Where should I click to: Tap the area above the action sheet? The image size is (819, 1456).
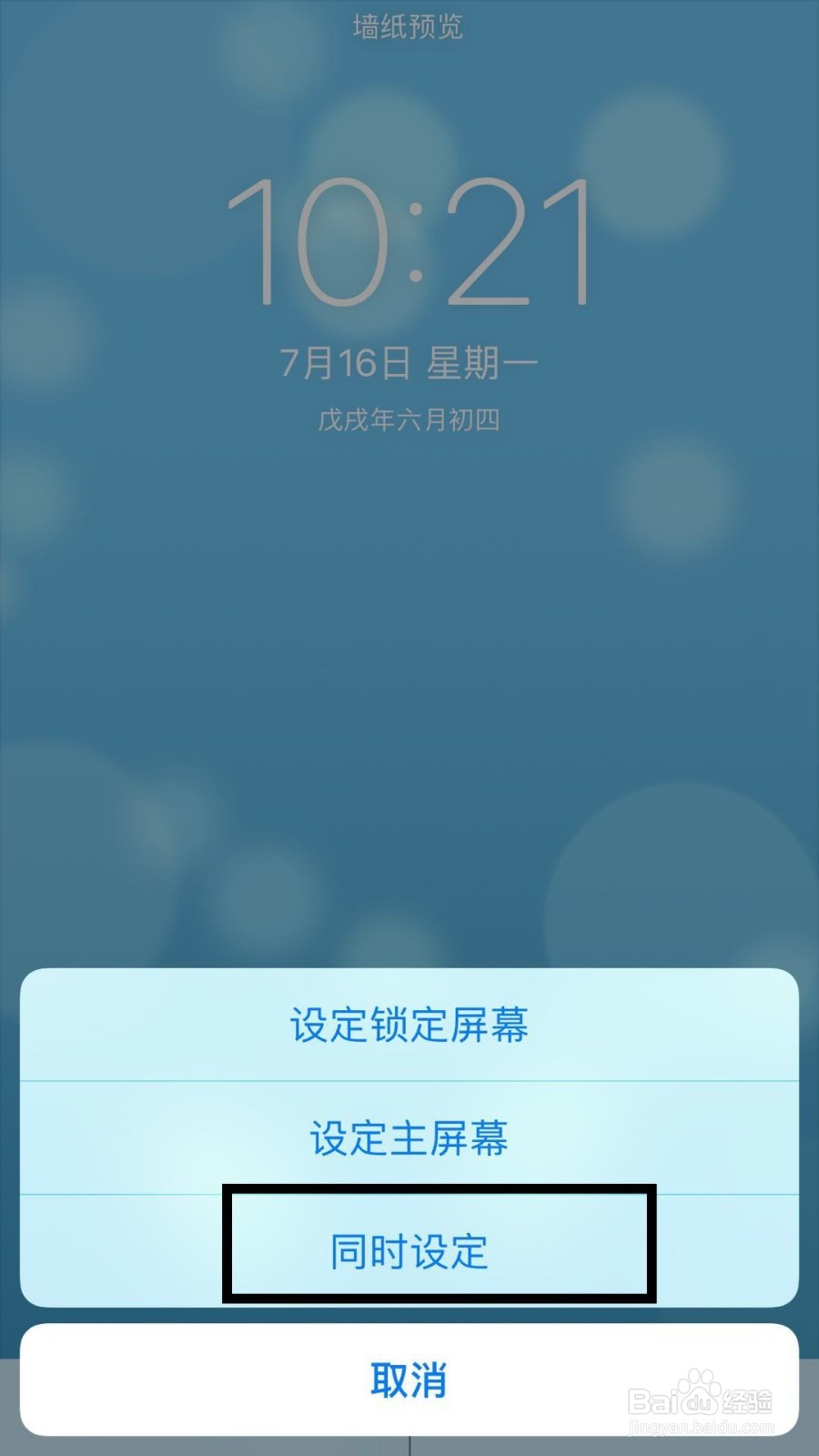(x=409, y=864)
